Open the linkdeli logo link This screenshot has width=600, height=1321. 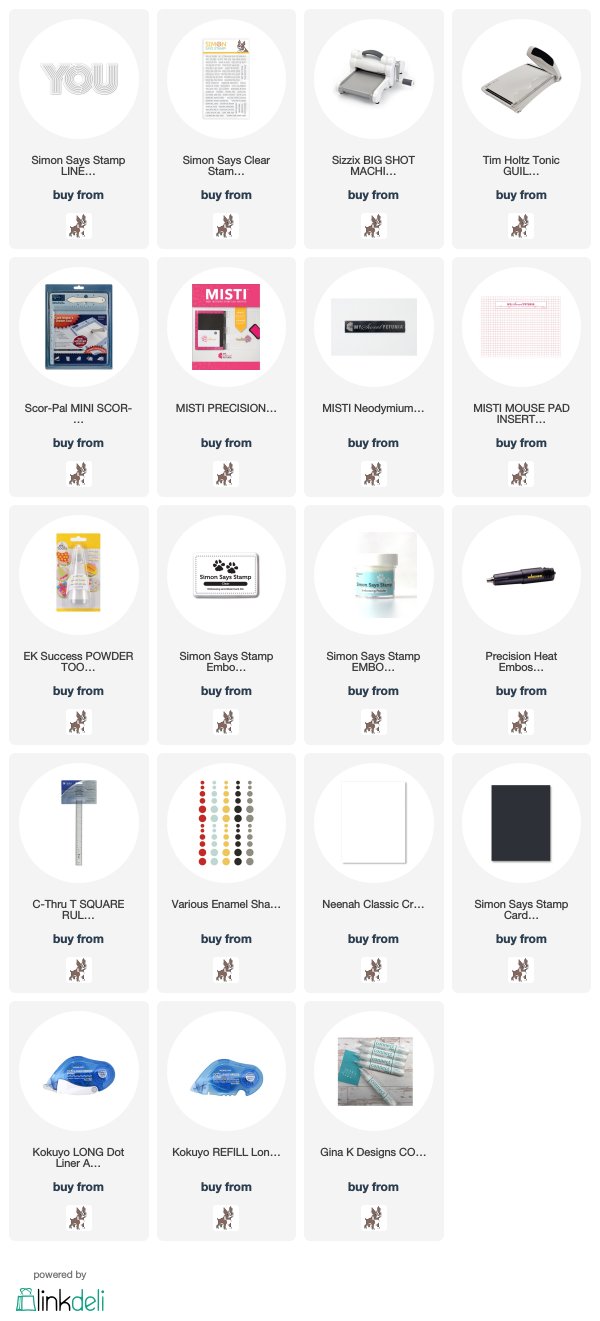(60, 1298)
